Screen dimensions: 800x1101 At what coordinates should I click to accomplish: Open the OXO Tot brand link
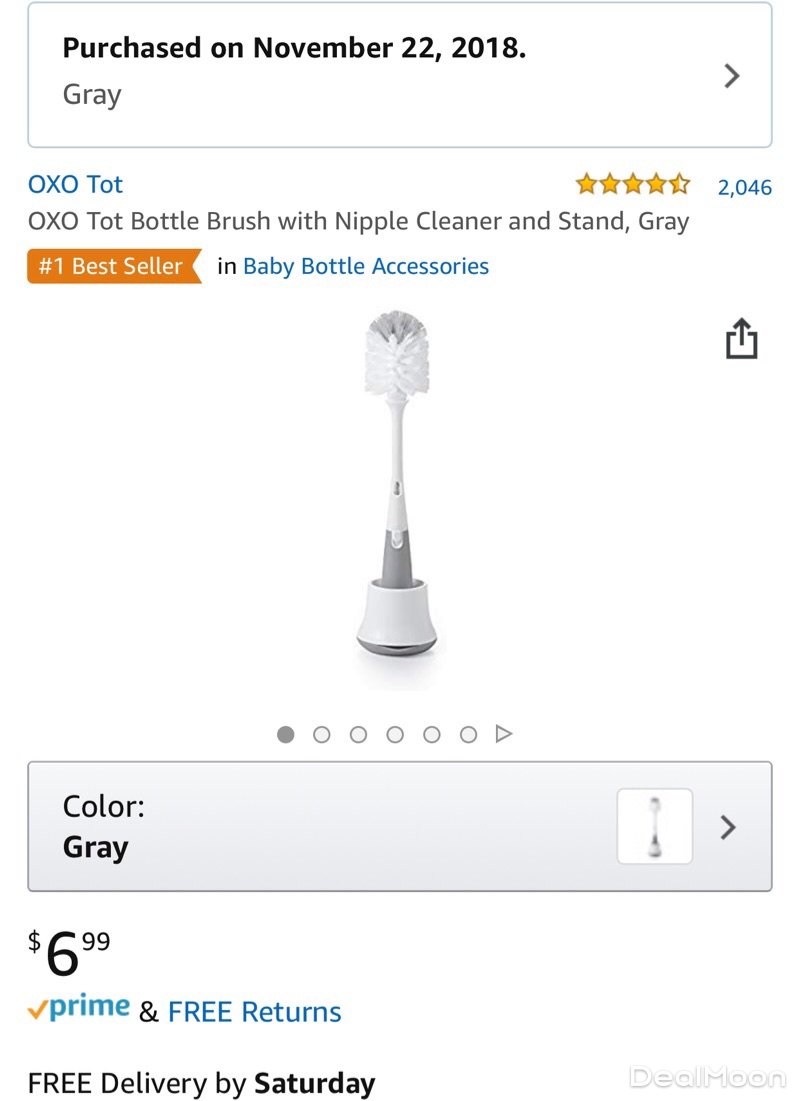click(75, 184)
